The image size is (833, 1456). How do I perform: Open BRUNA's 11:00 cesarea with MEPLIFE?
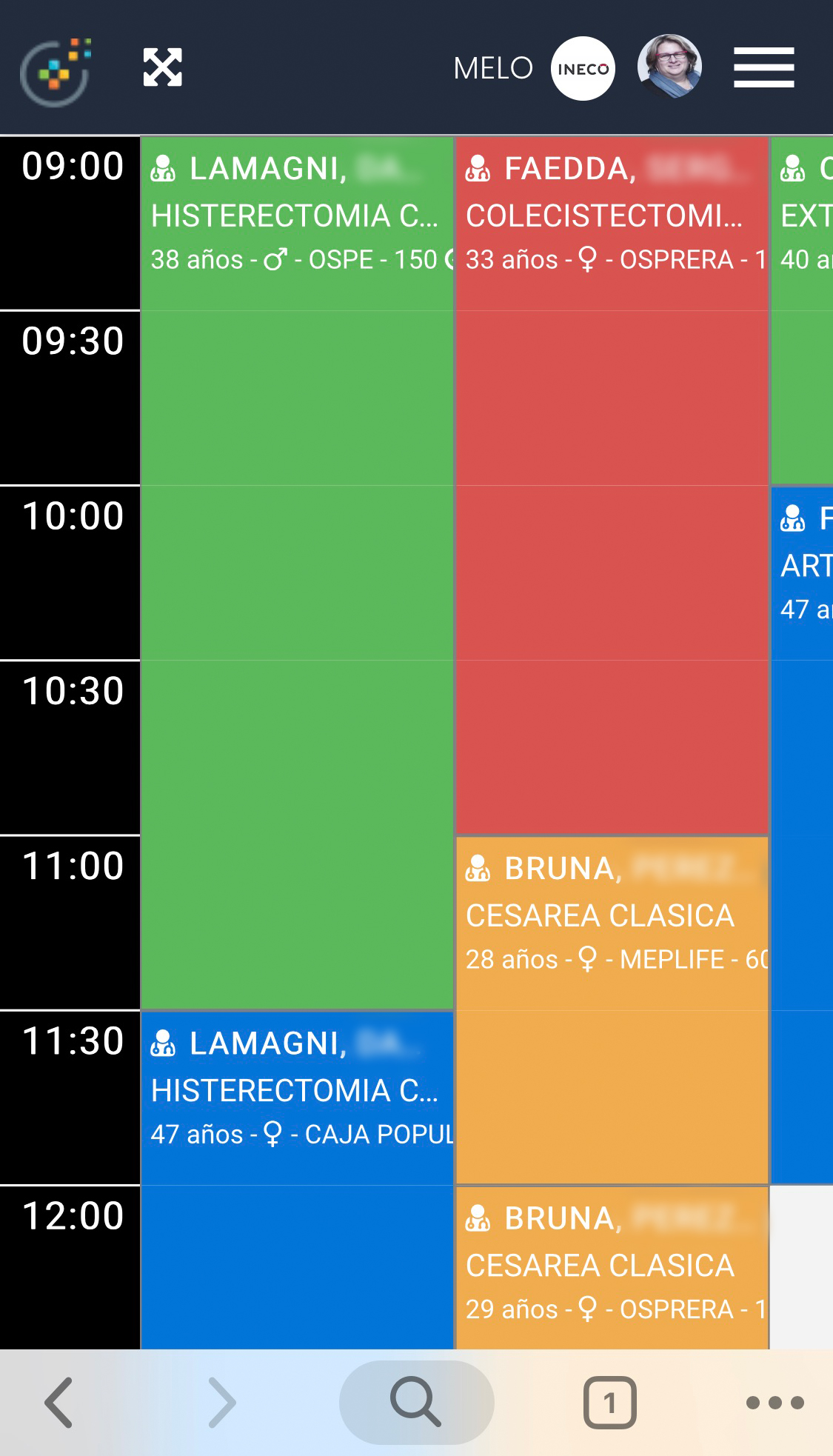tap(612, 1010)
